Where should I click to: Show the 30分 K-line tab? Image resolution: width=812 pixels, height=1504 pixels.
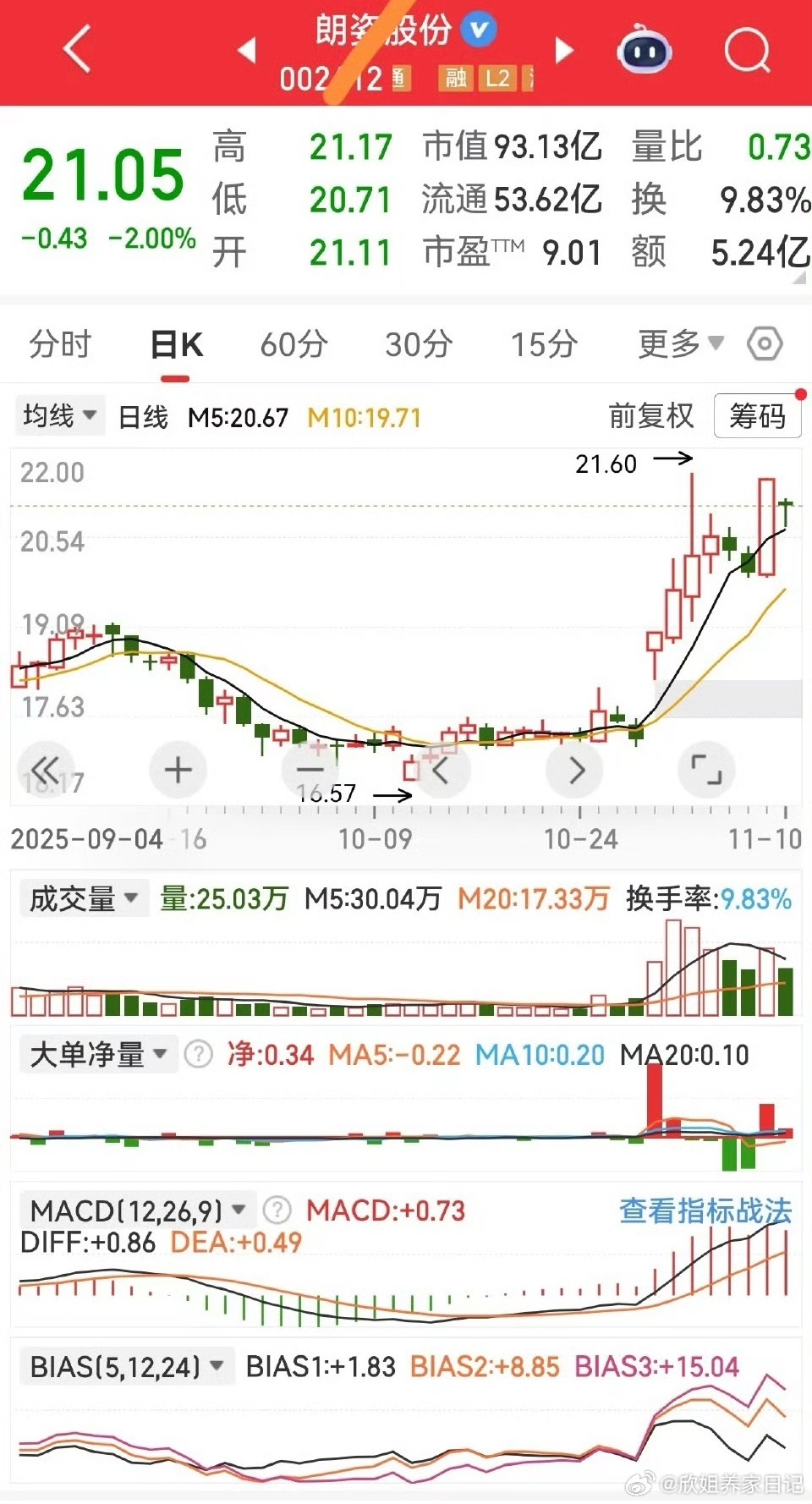[419, 345]
